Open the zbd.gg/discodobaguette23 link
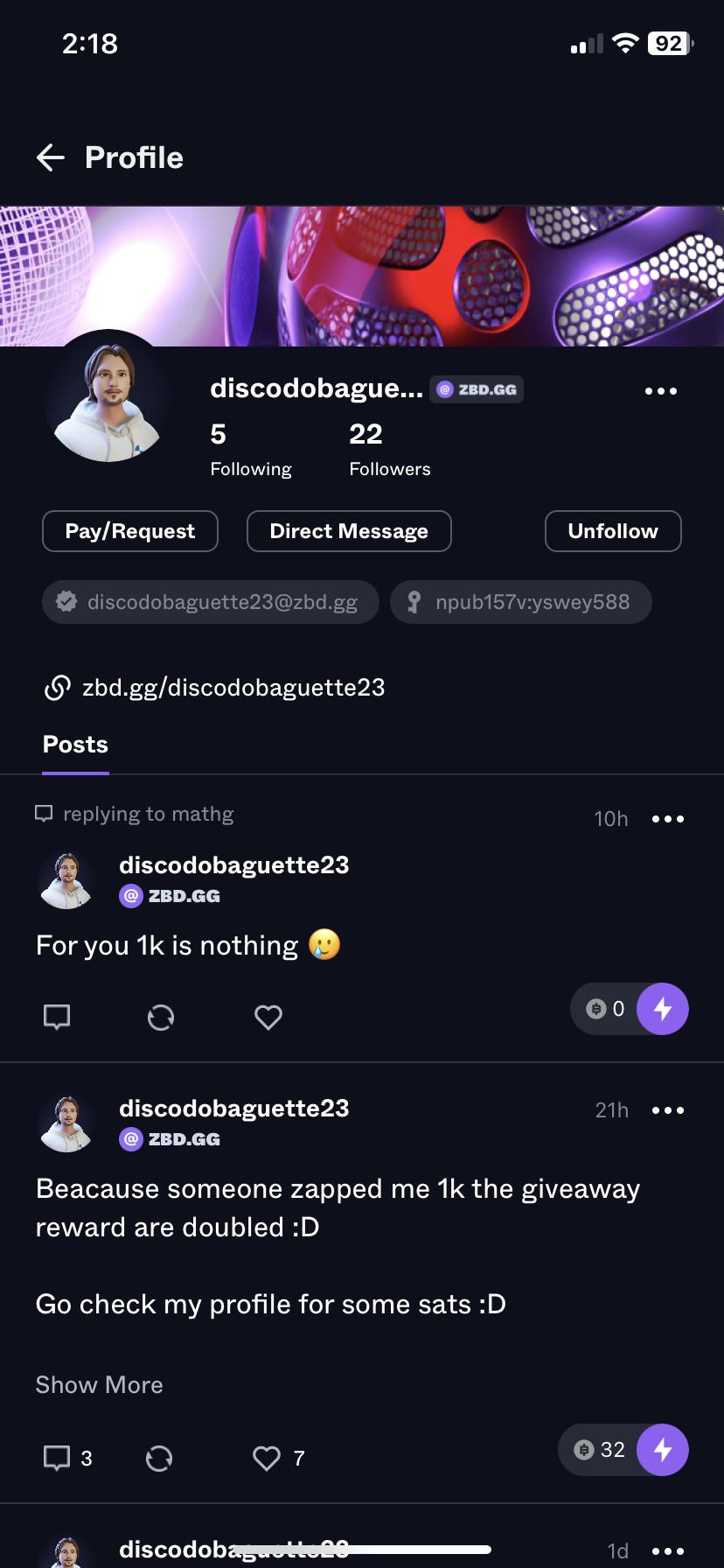The height and width of the screenshot is (1568, 724). (233, 688)
